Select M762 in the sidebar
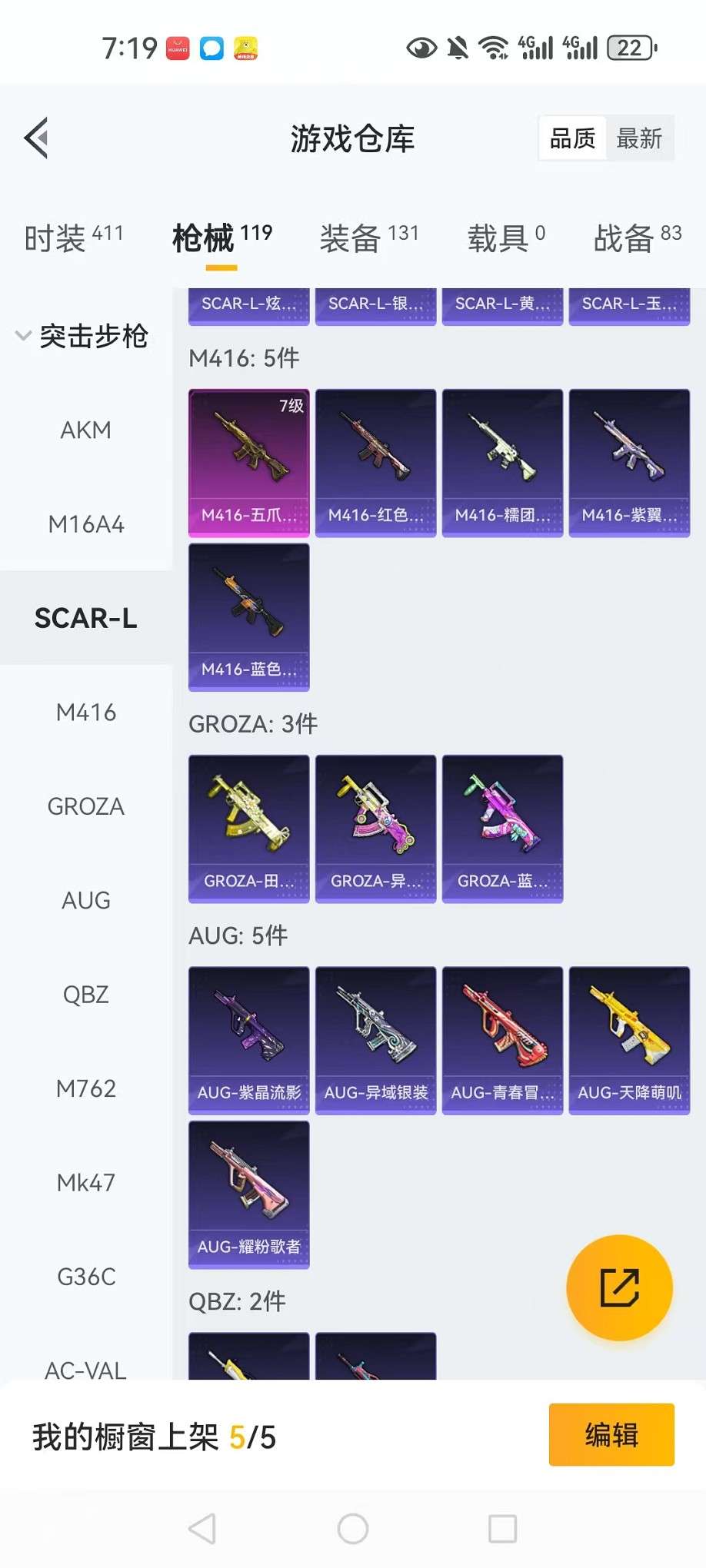The image size is (706, 1568). point(86,1088)
